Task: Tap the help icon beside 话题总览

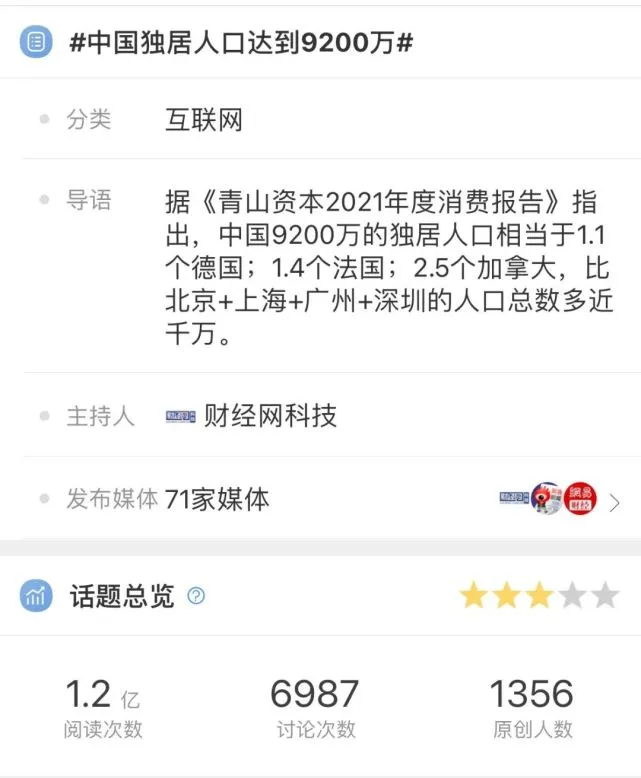Action: coord(196,596)
